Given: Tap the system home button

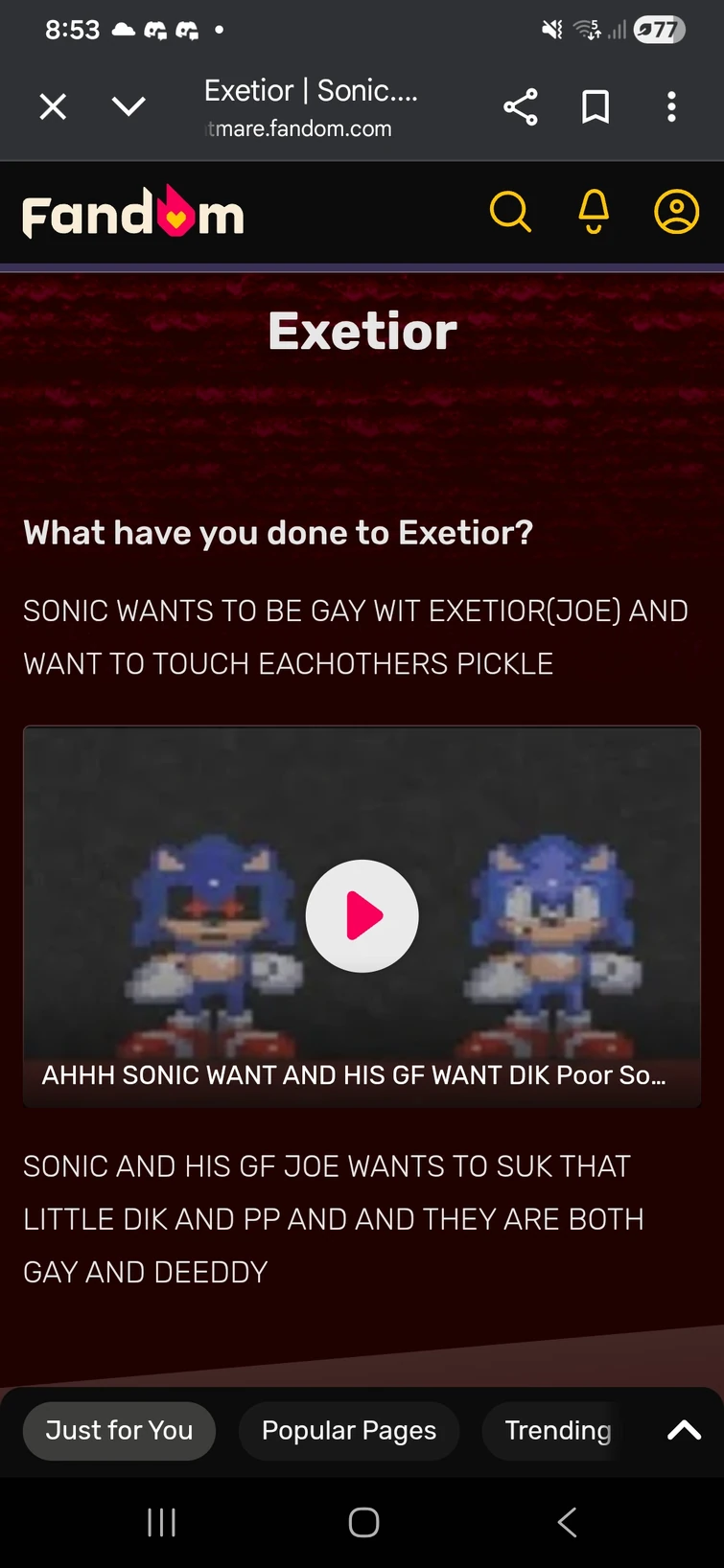Looking at the screenshot, I should coord(363,1522).
